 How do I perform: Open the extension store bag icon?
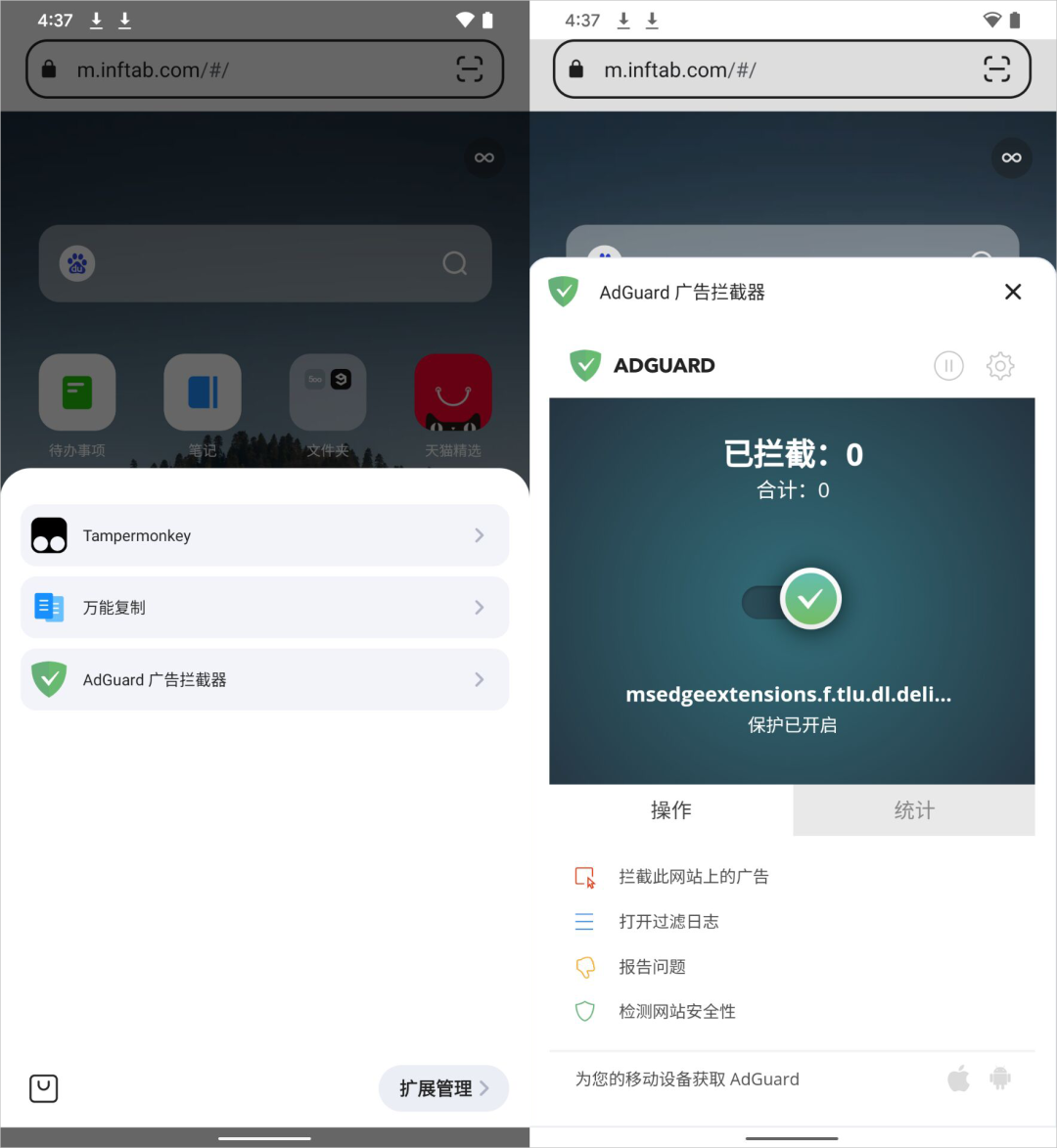tap(44, 1088)
